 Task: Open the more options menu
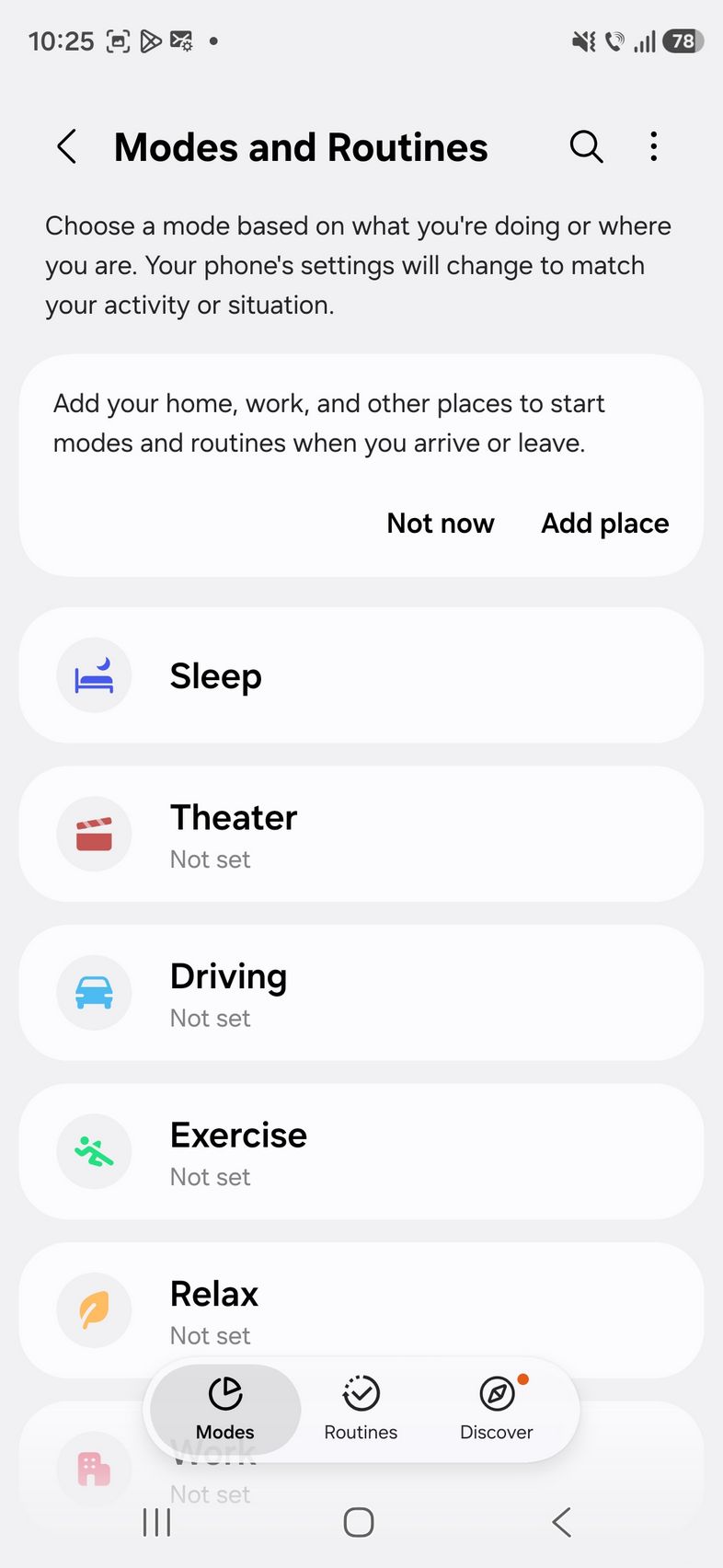(653, 146)
